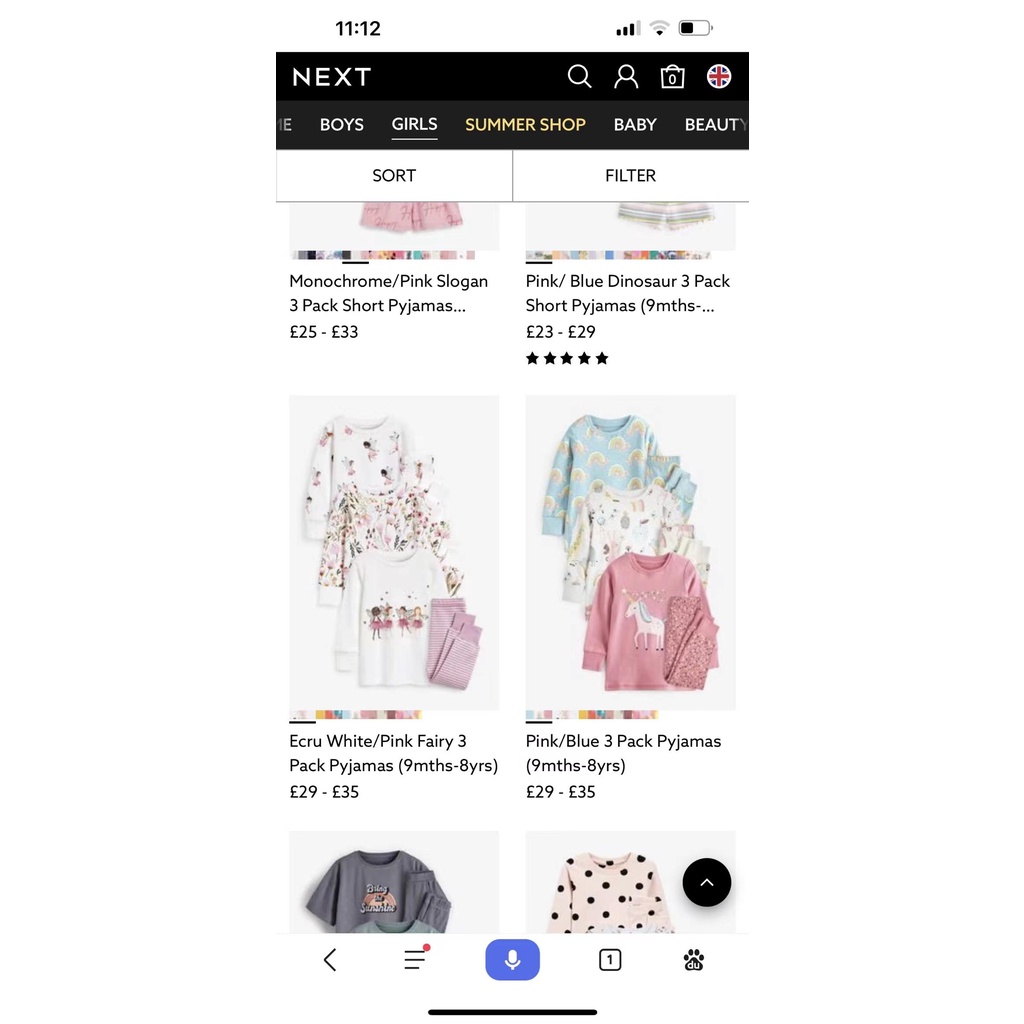
Task: Change country via UK flag icon
Action: coord(719,77)
